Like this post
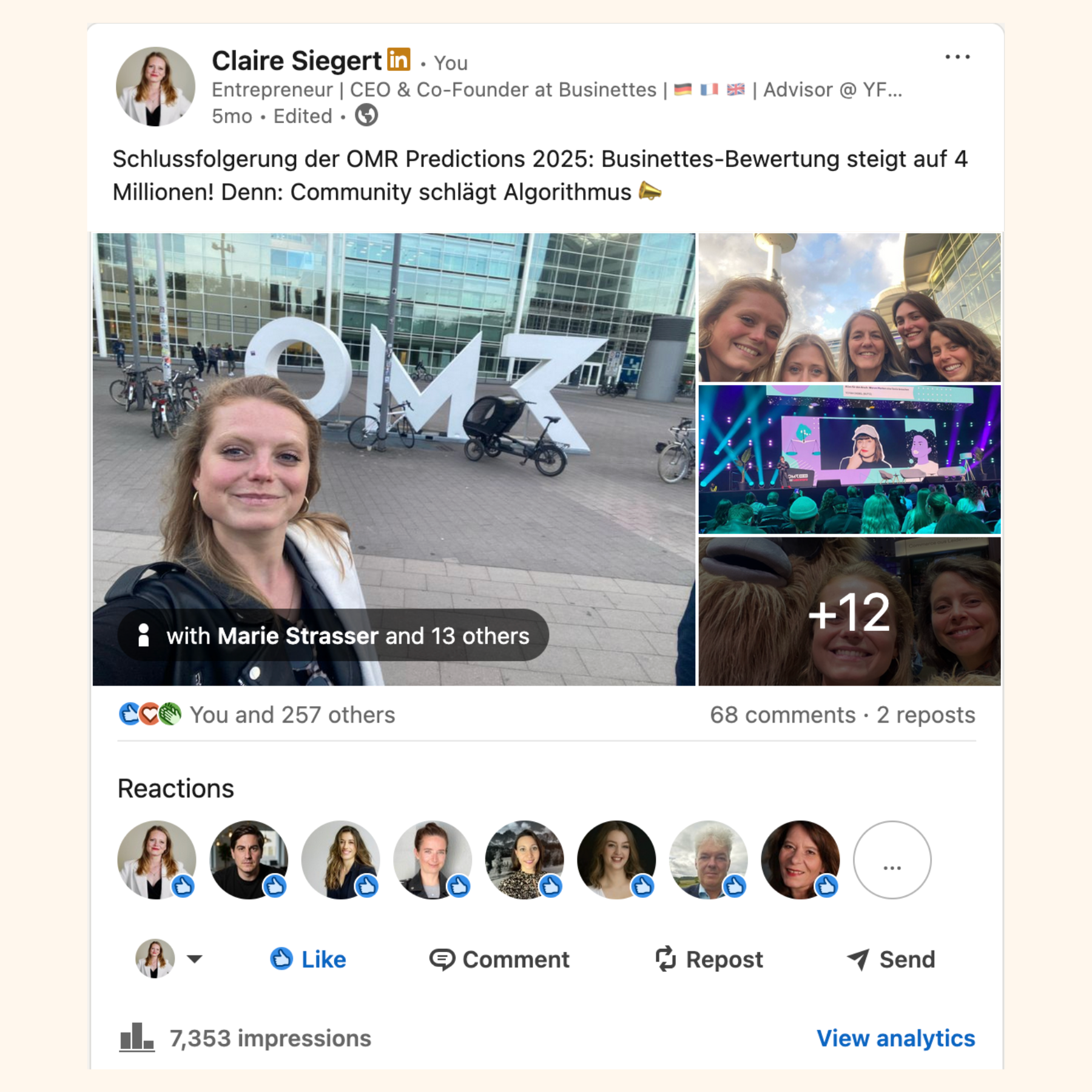 308,959
